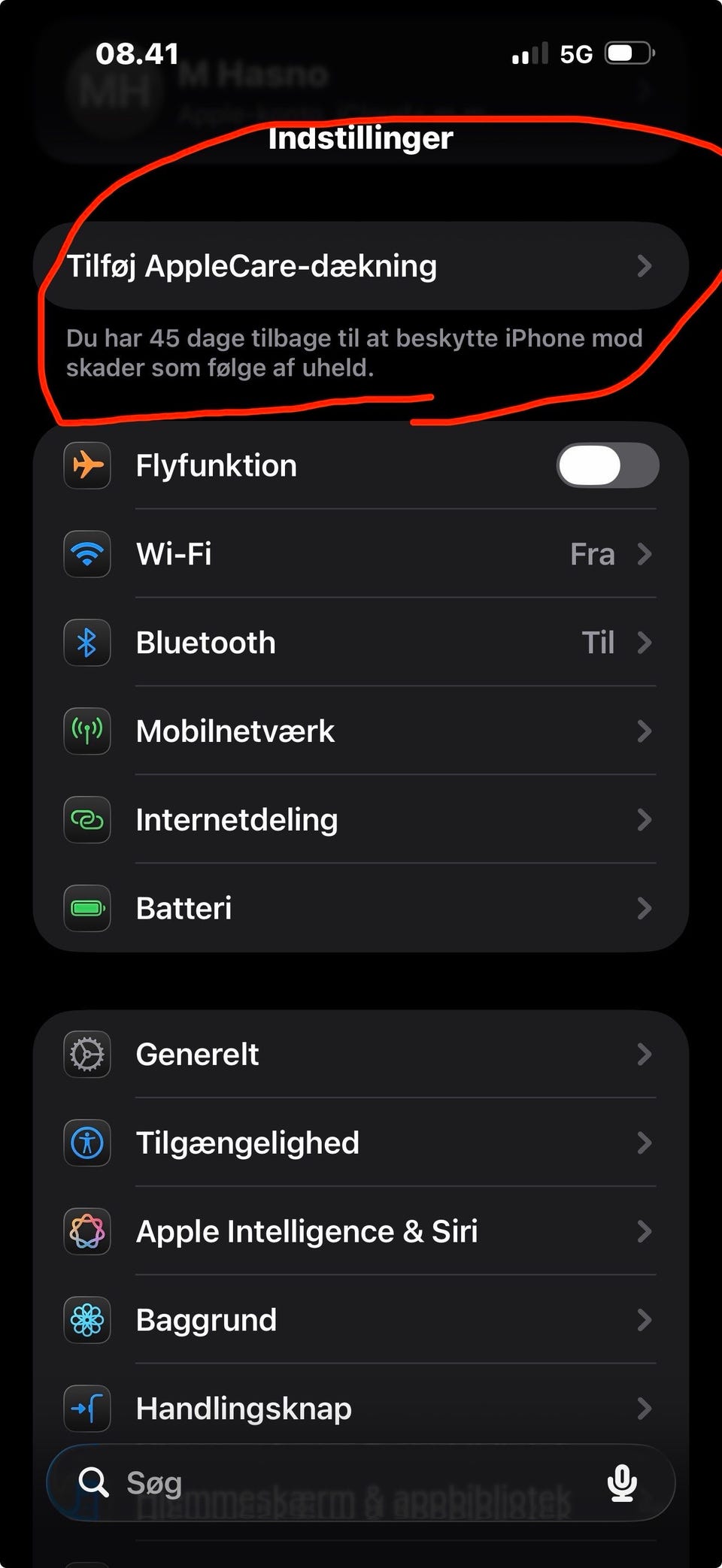722x1568 pixels.
Task: Open Baggrund settings
Action: pyautogui.click(x=361, y=1320)
